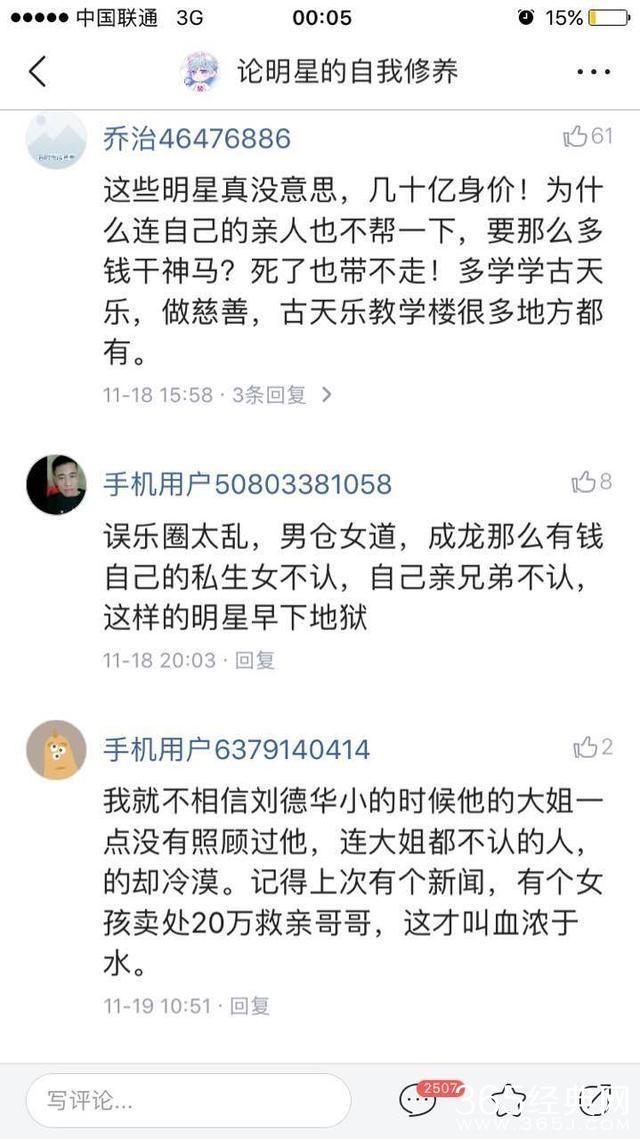640x1139 pixels.
Task: View the profile of 乔治46476886
Action: click(56, 140)
